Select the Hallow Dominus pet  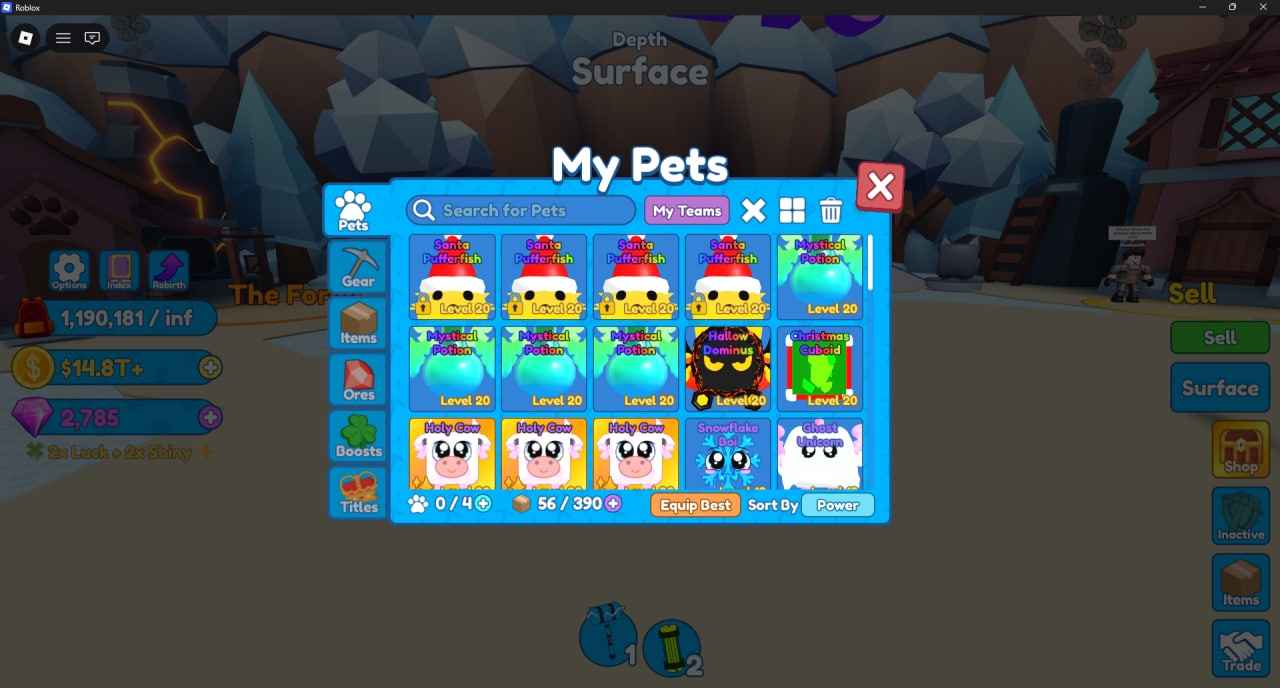point(727,368)
